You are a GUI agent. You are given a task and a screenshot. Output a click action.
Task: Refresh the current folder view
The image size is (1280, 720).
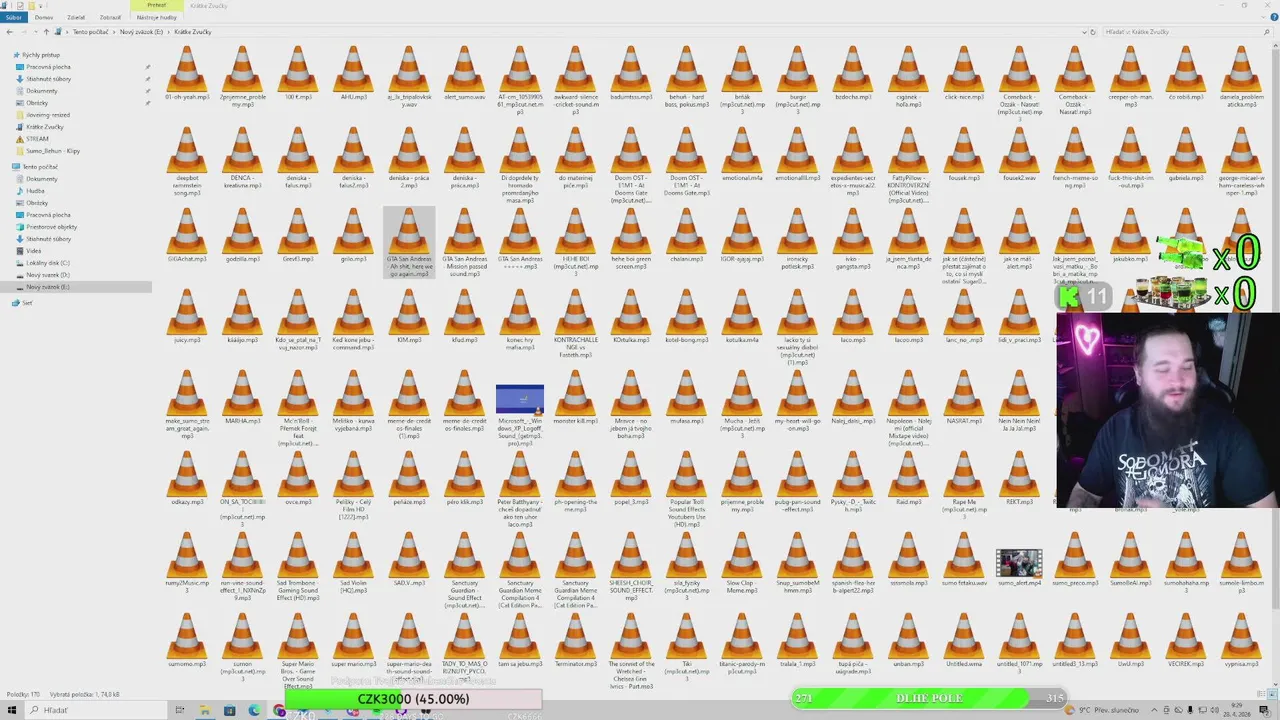(x=1092, y=32)
